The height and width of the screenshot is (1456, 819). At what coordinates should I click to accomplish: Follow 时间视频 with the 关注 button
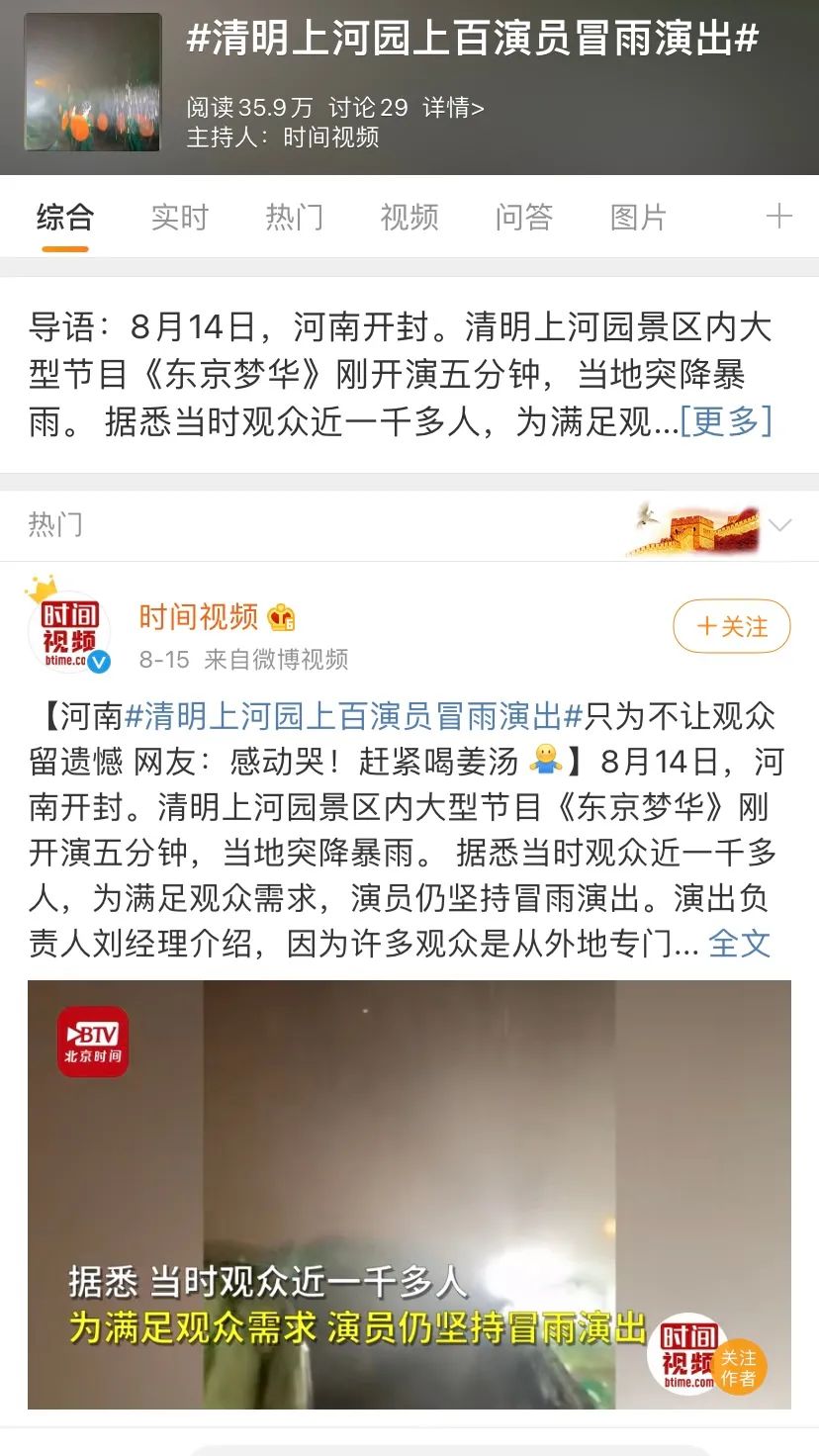click(x=732, y=626)
